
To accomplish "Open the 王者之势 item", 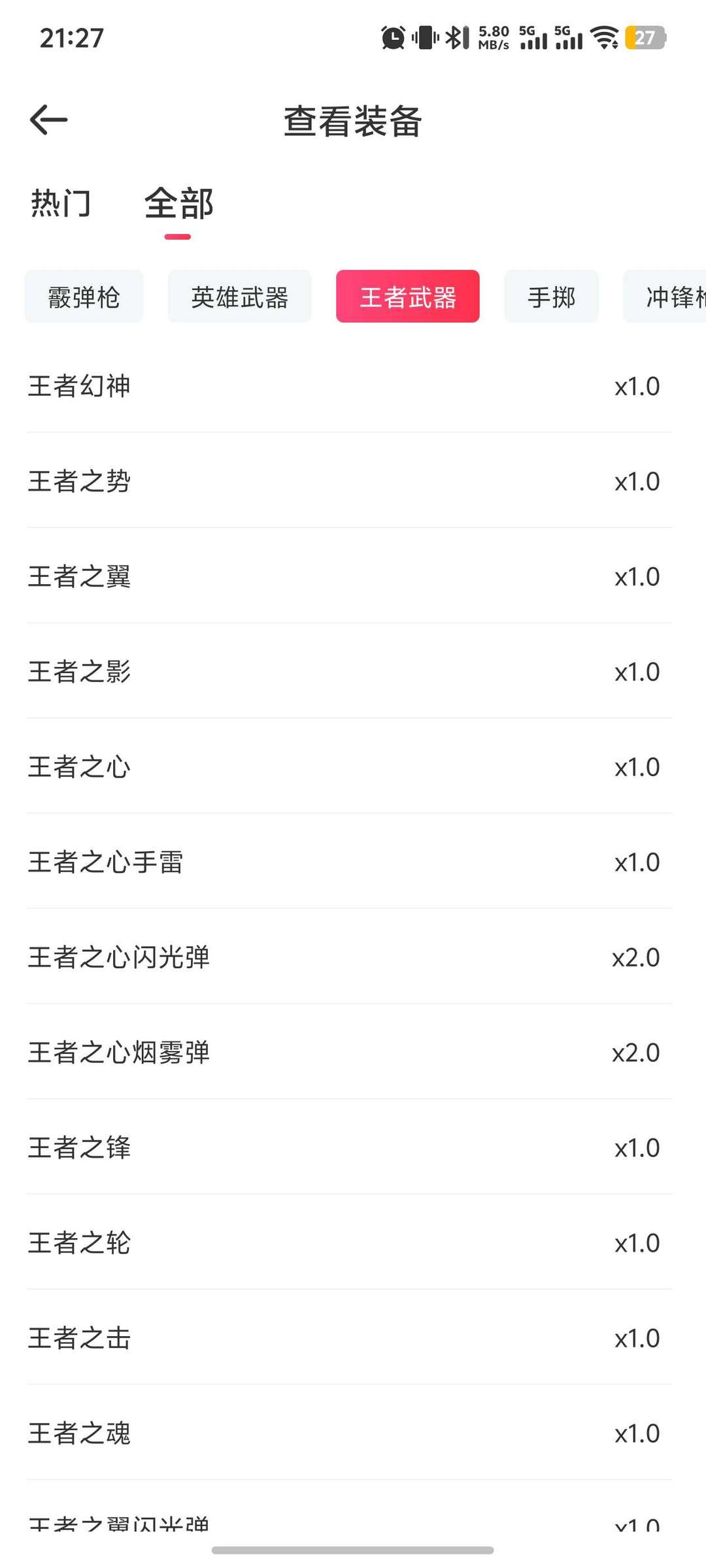I will [x=349, y=481].
